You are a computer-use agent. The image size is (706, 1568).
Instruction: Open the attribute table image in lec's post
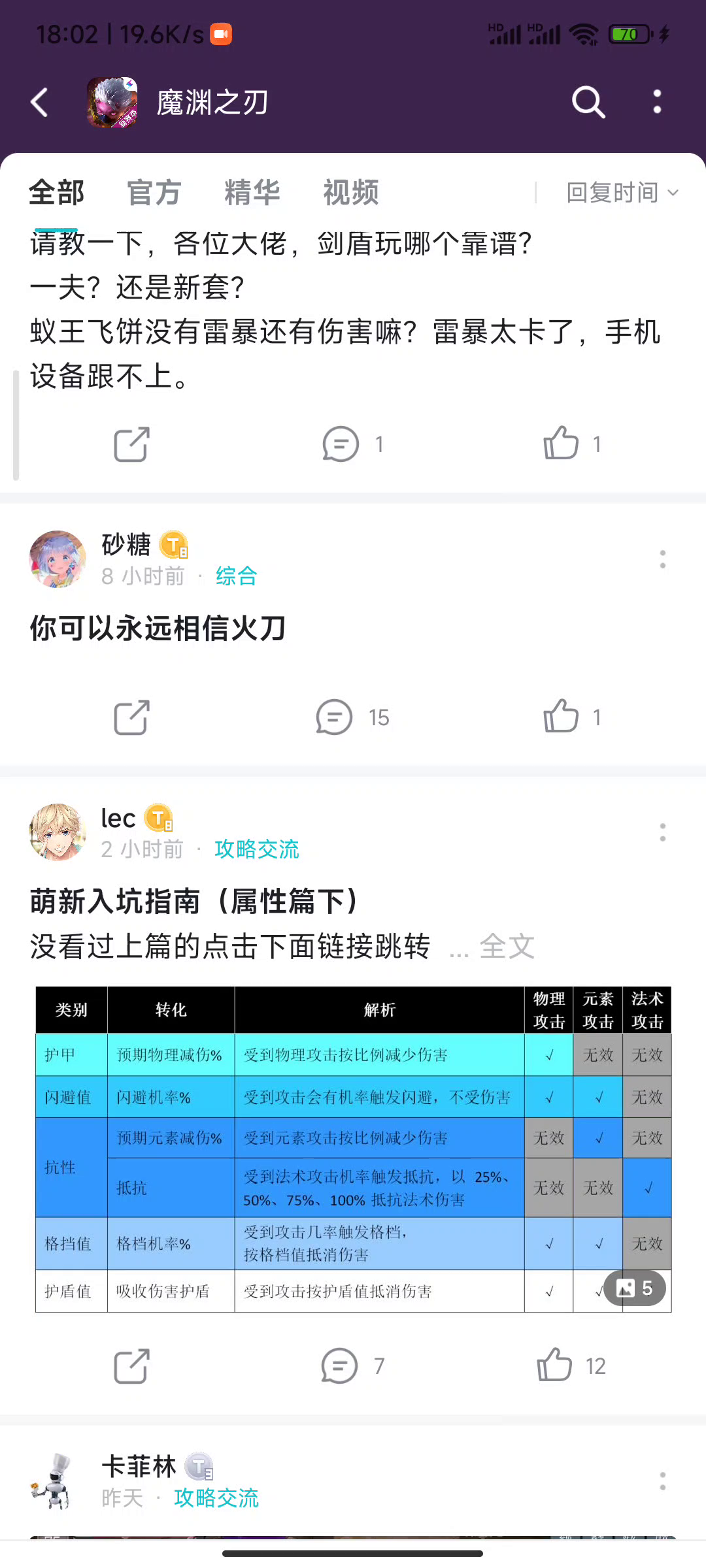click(x=353, y=1149)
